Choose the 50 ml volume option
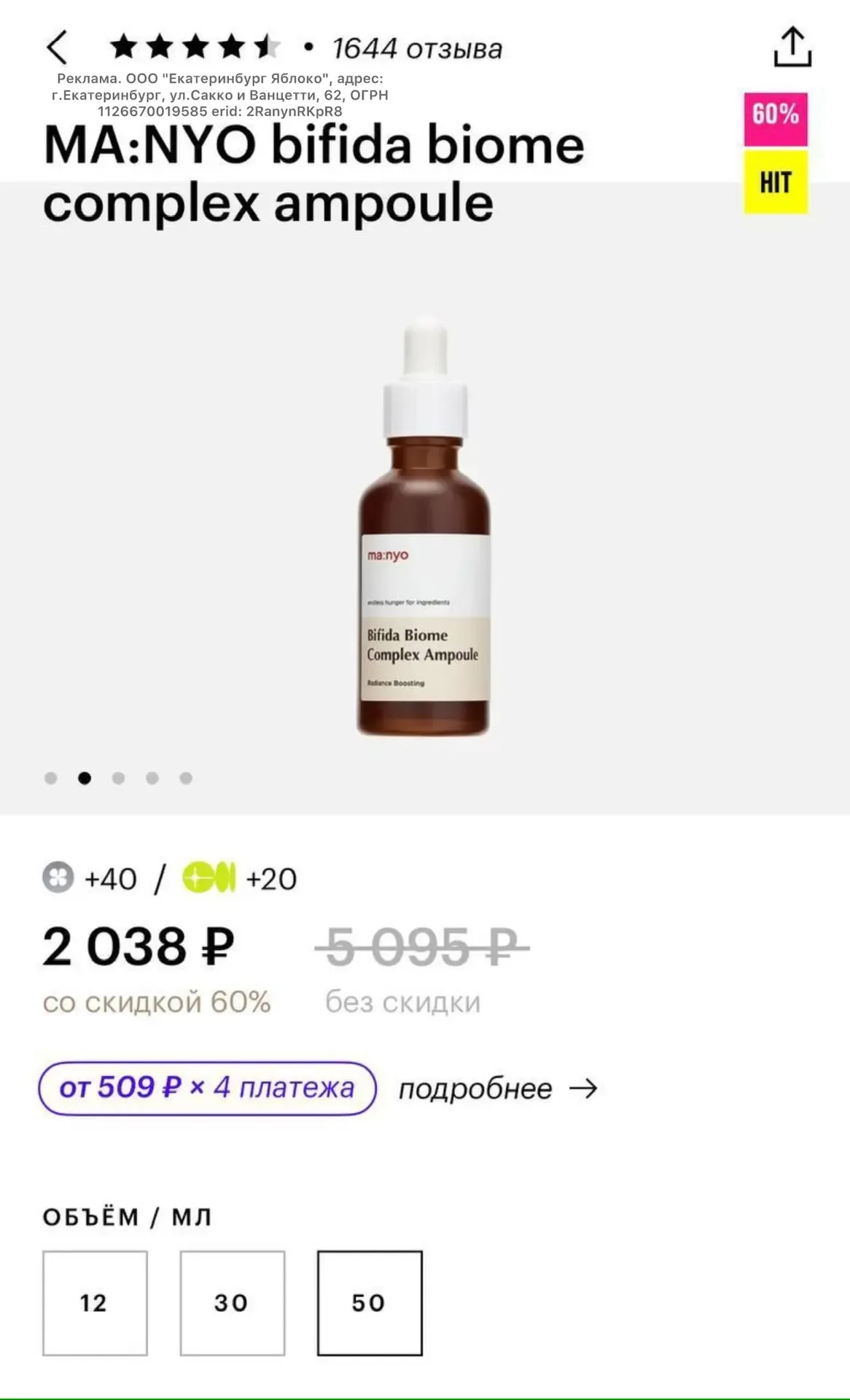 coord(370,1303)
